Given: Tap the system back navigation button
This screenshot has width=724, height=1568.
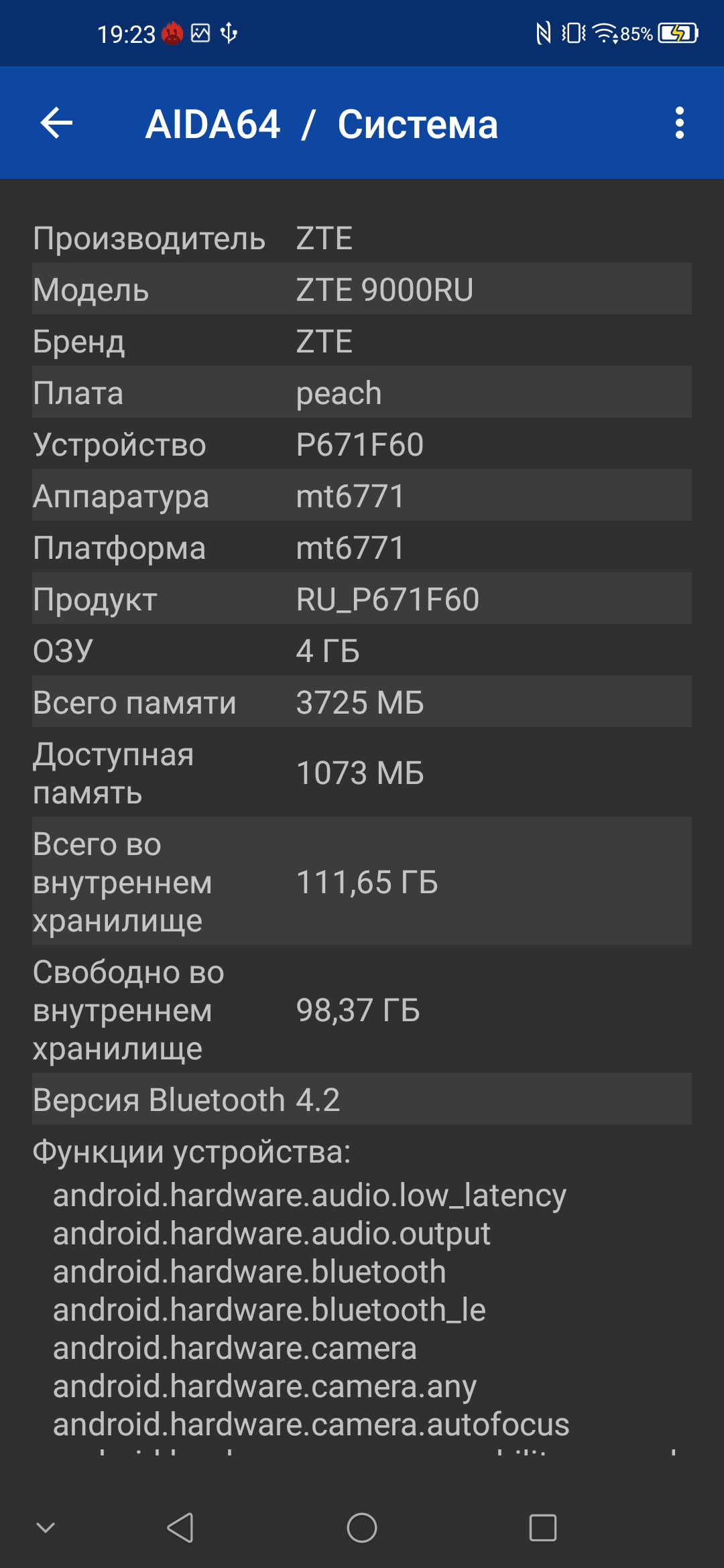Looking at the screenshot, I should 180,1528.
